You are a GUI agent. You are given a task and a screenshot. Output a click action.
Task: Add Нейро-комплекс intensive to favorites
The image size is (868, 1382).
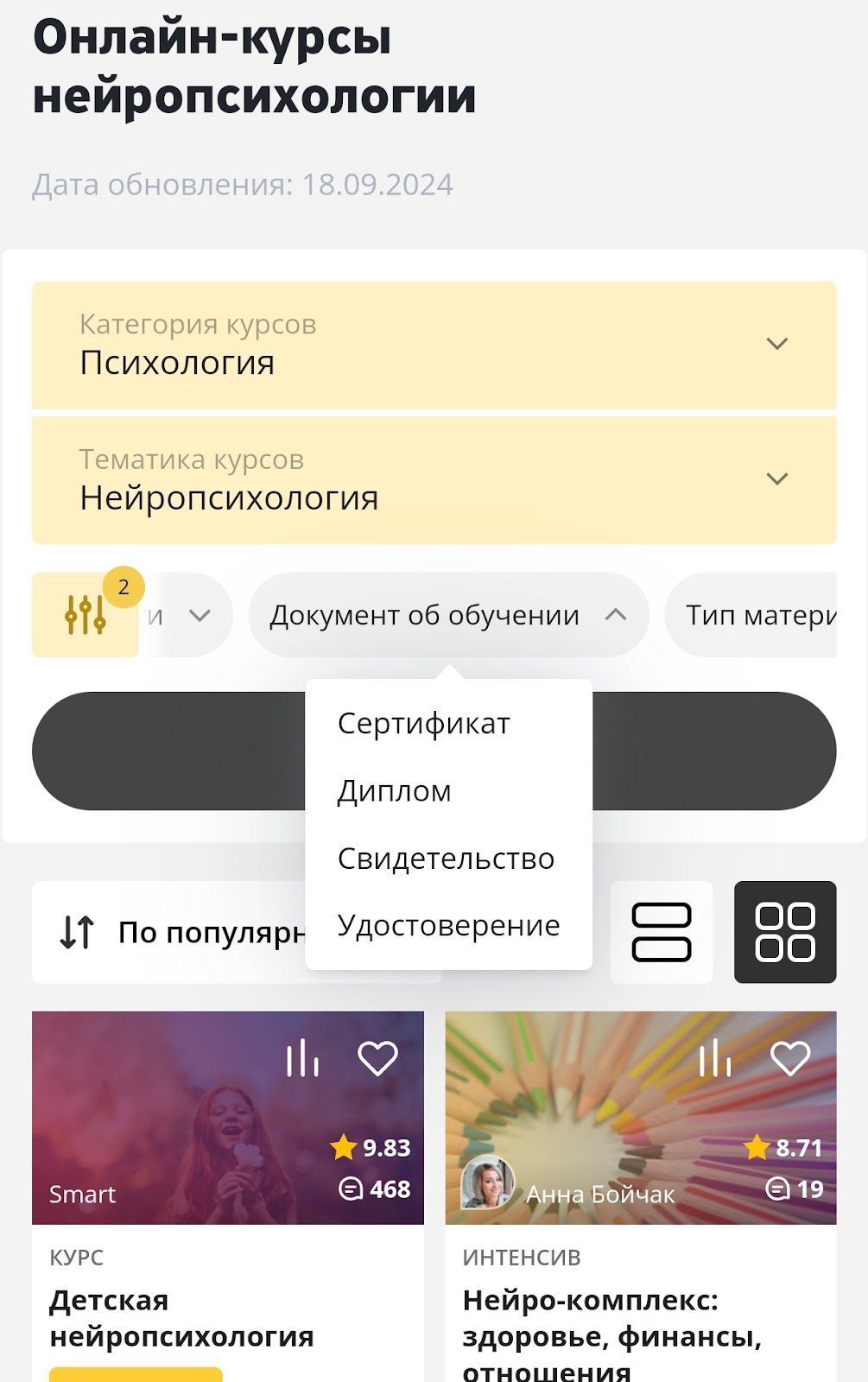789,1058
